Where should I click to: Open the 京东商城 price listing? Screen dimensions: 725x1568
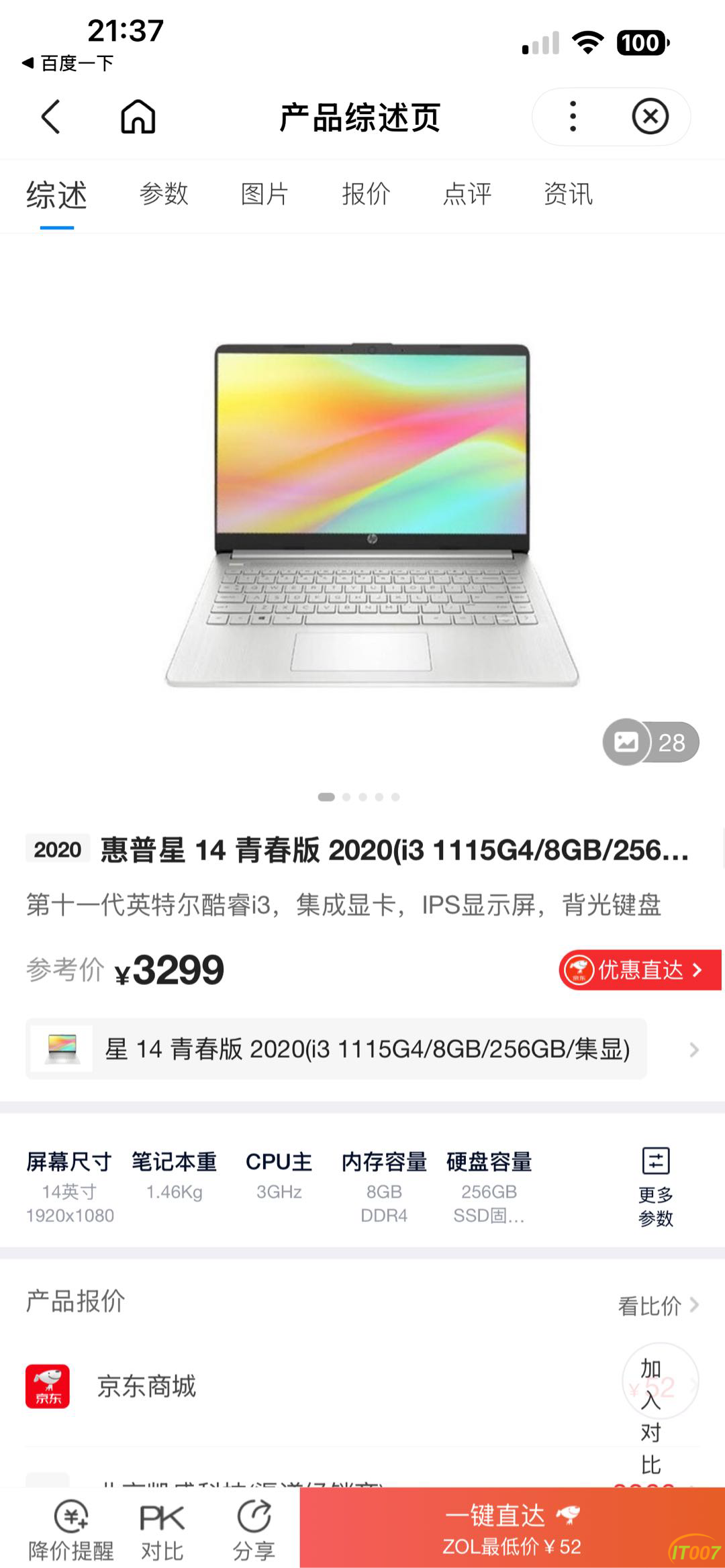[146, 1386]
